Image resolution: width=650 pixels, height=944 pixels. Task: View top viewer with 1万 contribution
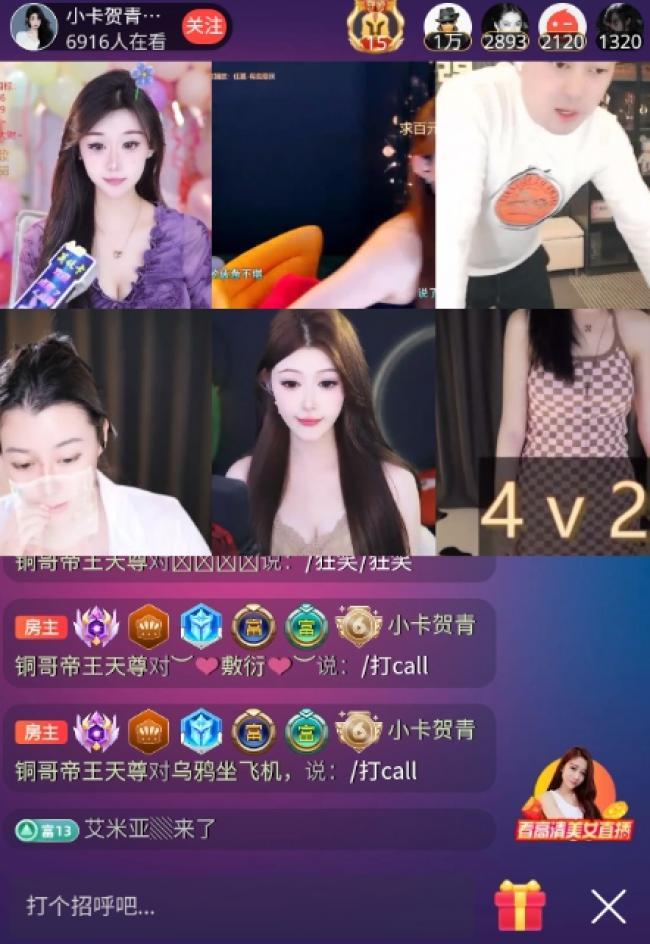tap(447, 27)
